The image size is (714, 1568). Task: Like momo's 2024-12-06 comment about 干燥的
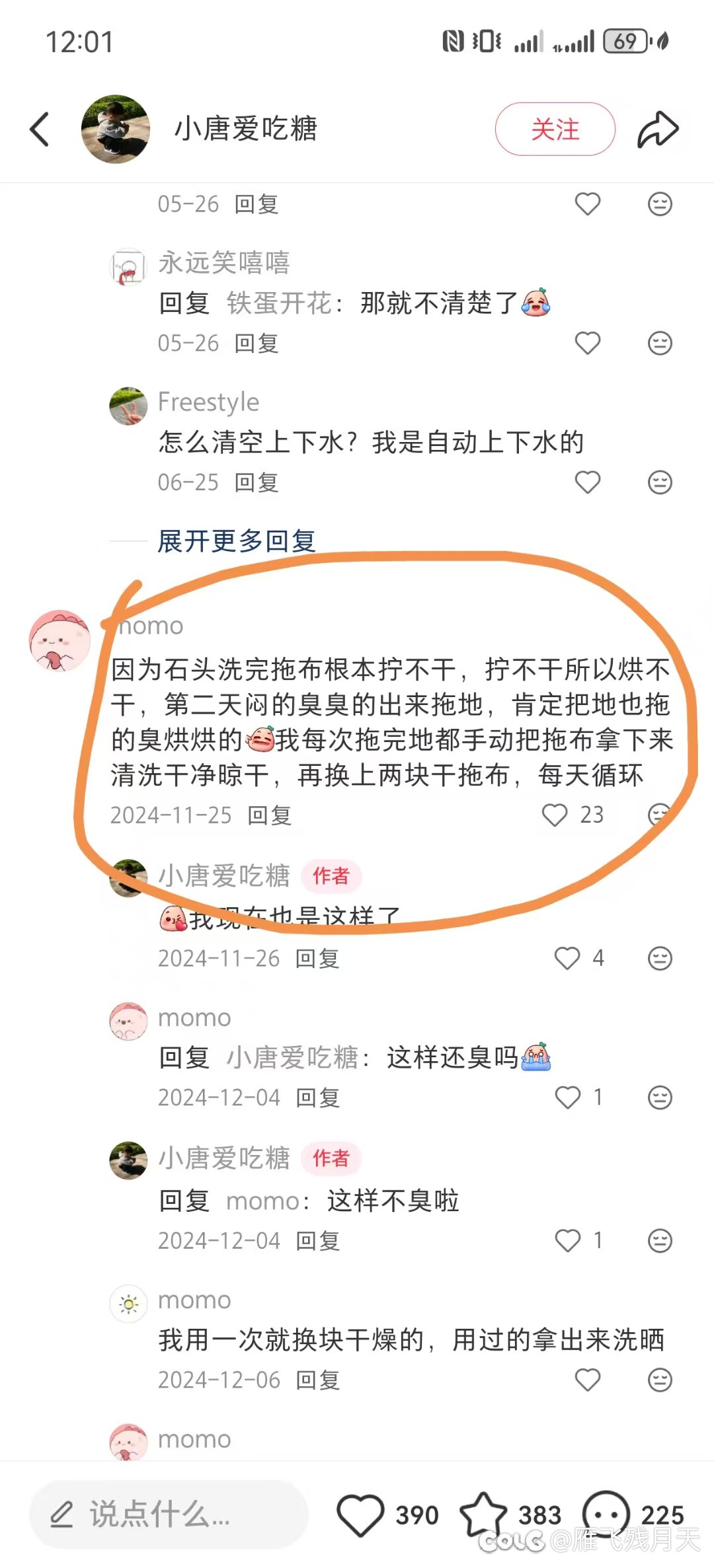(587, 1380)
